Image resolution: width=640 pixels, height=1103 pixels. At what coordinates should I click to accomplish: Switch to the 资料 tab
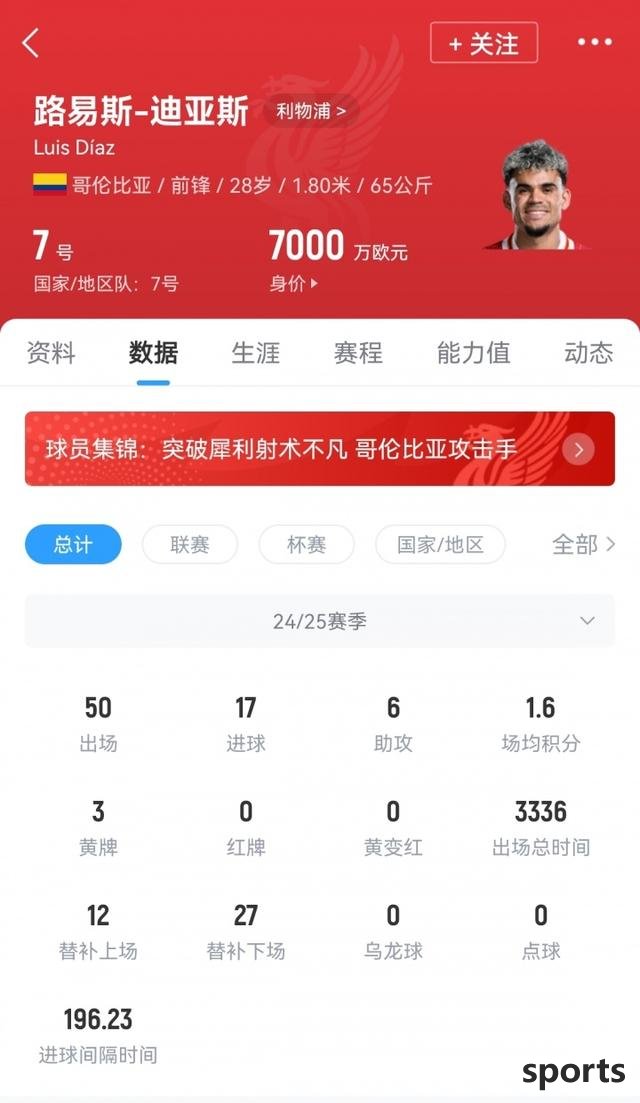point(51,353)
